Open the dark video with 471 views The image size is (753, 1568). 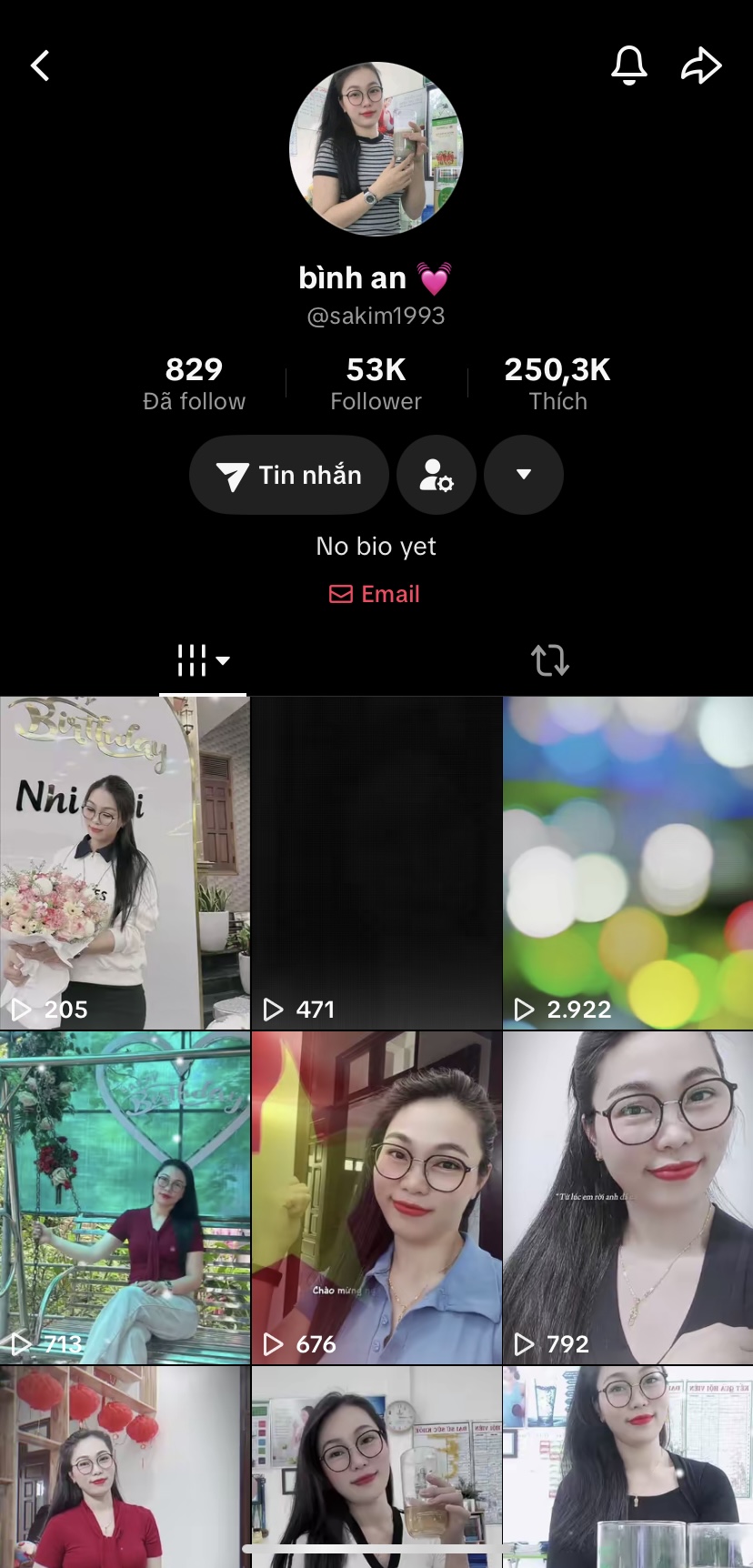376,863
